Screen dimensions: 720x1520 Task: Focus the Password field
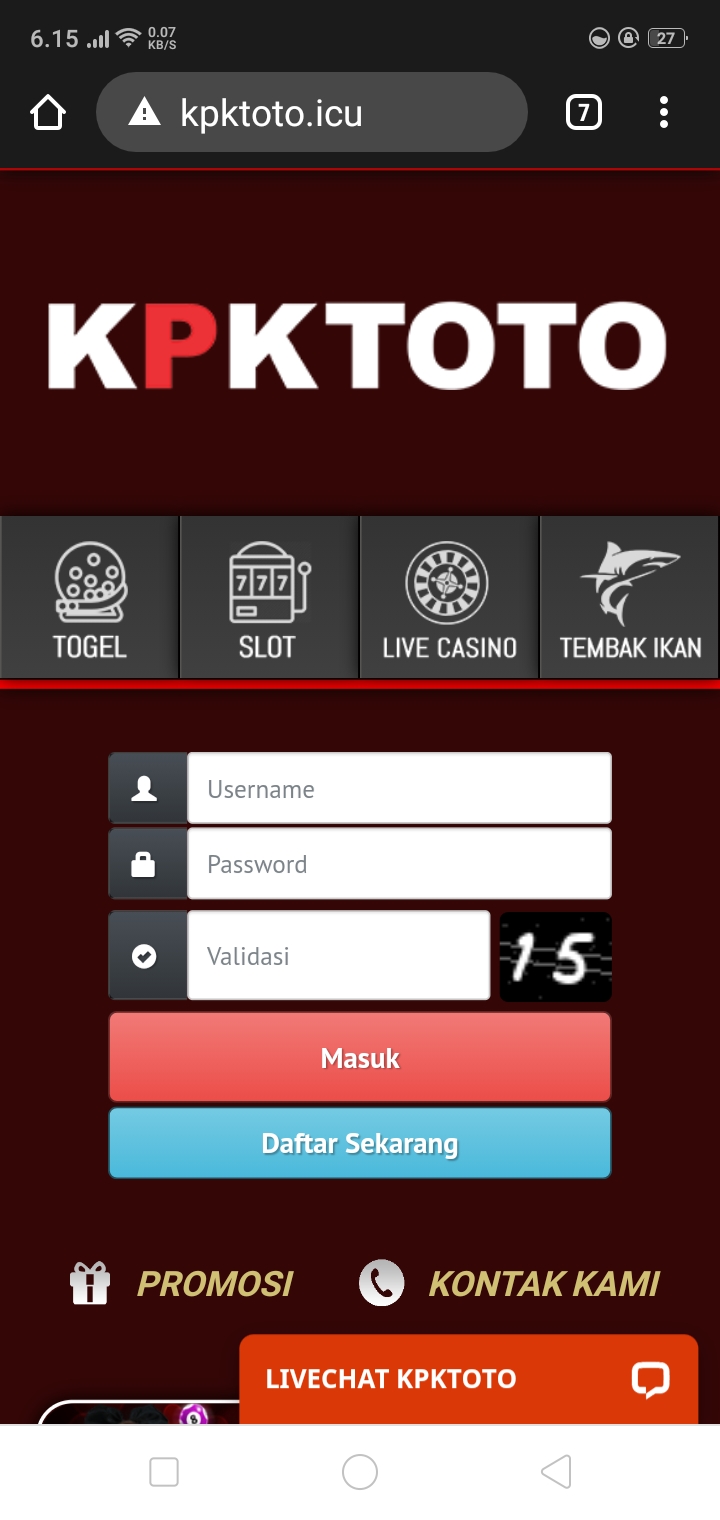point(398,864)
